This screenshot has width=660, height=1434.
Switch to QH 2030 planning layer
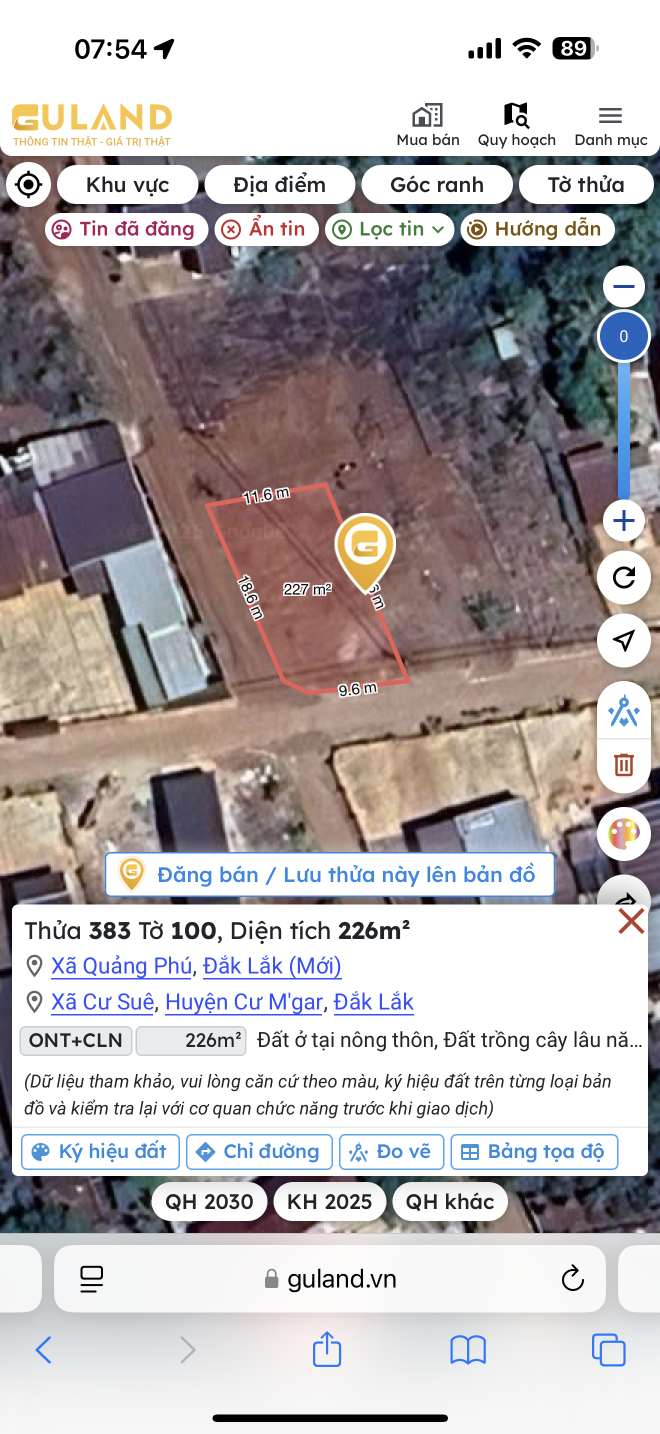pyautogui.click(x=210, y=1201)
